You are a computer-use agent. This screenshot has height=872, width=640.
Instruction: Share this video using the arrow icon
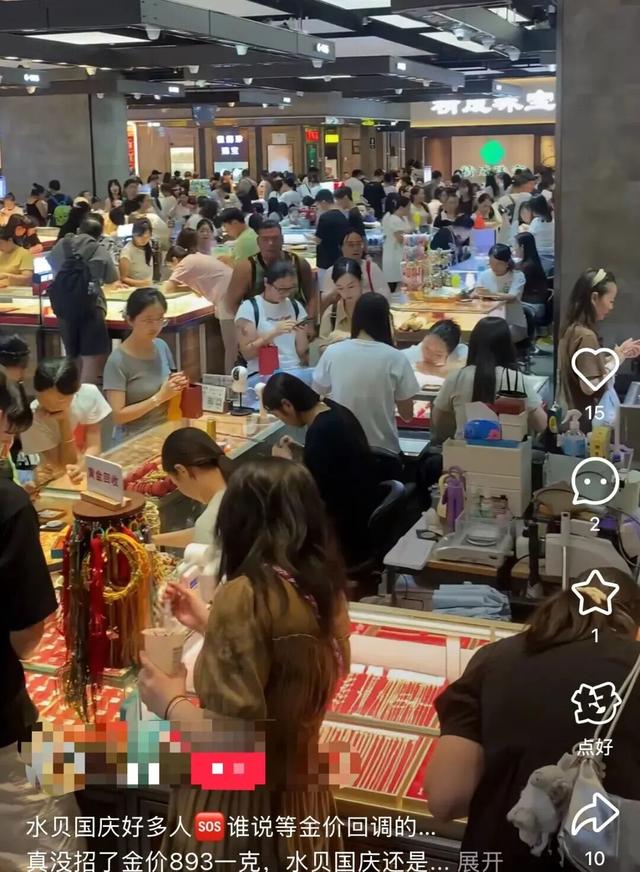595,815
